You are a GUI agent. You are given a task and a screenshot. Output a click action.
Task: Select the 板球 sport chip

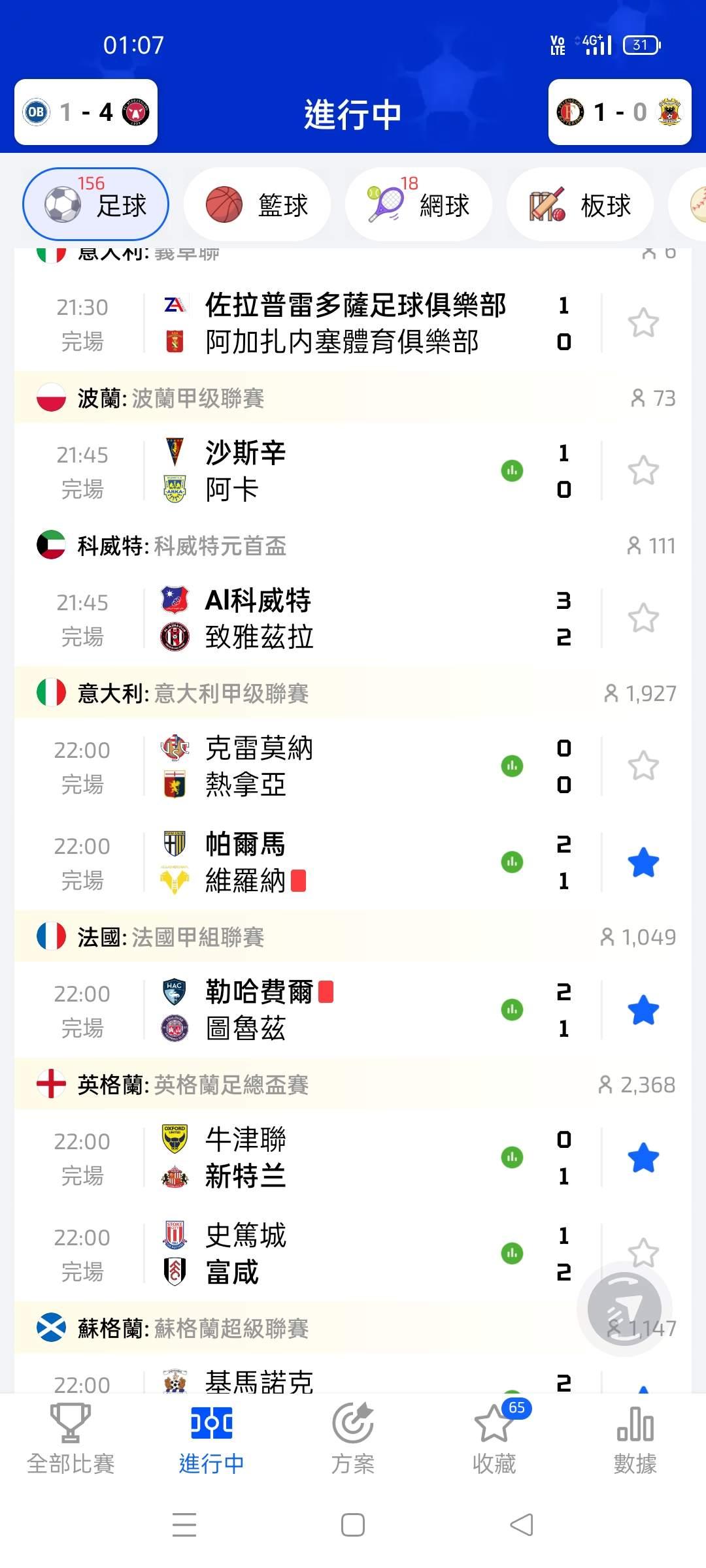pos(580,204)
